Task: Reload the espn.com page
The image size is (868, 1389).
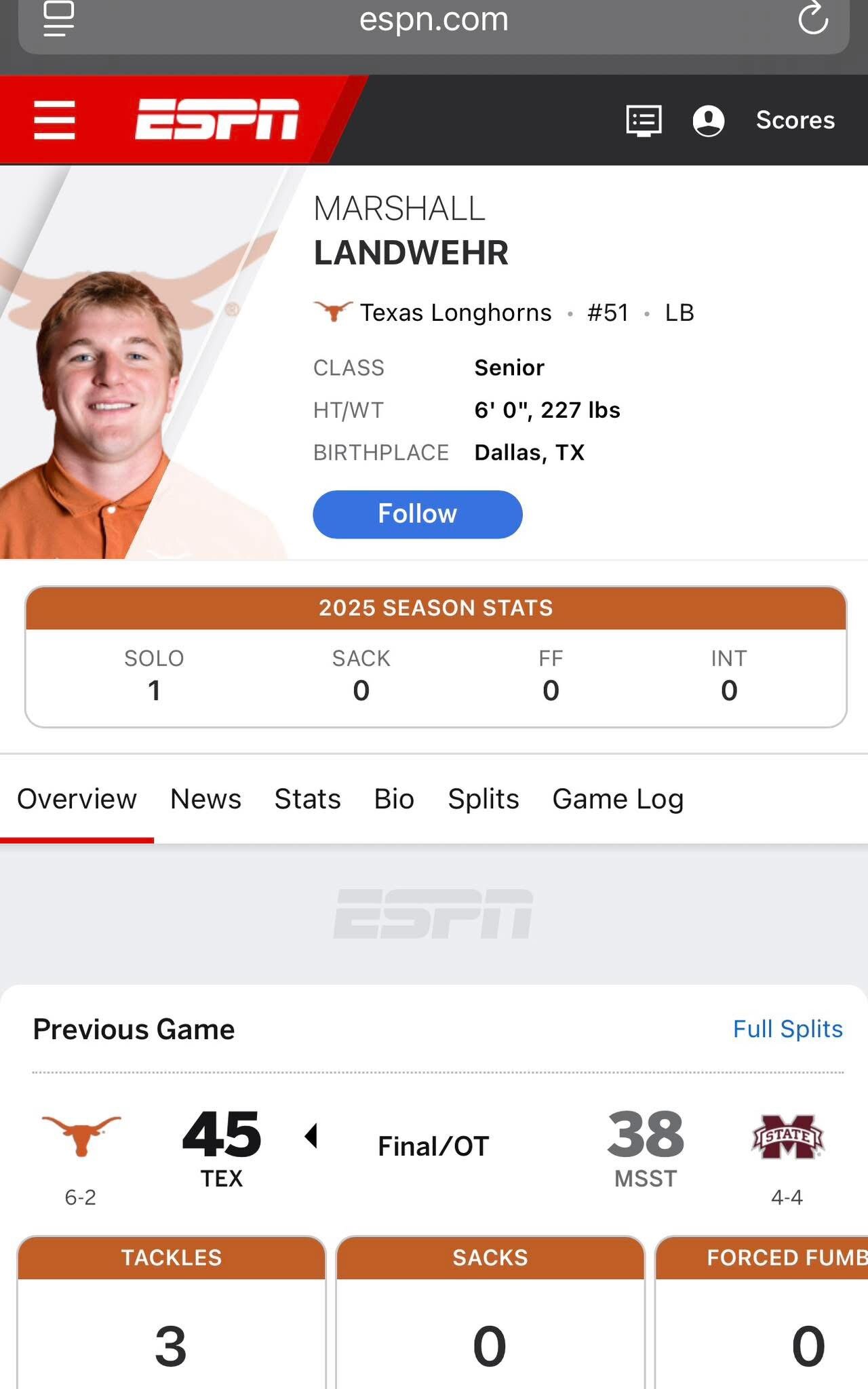Action: [813, 18]
